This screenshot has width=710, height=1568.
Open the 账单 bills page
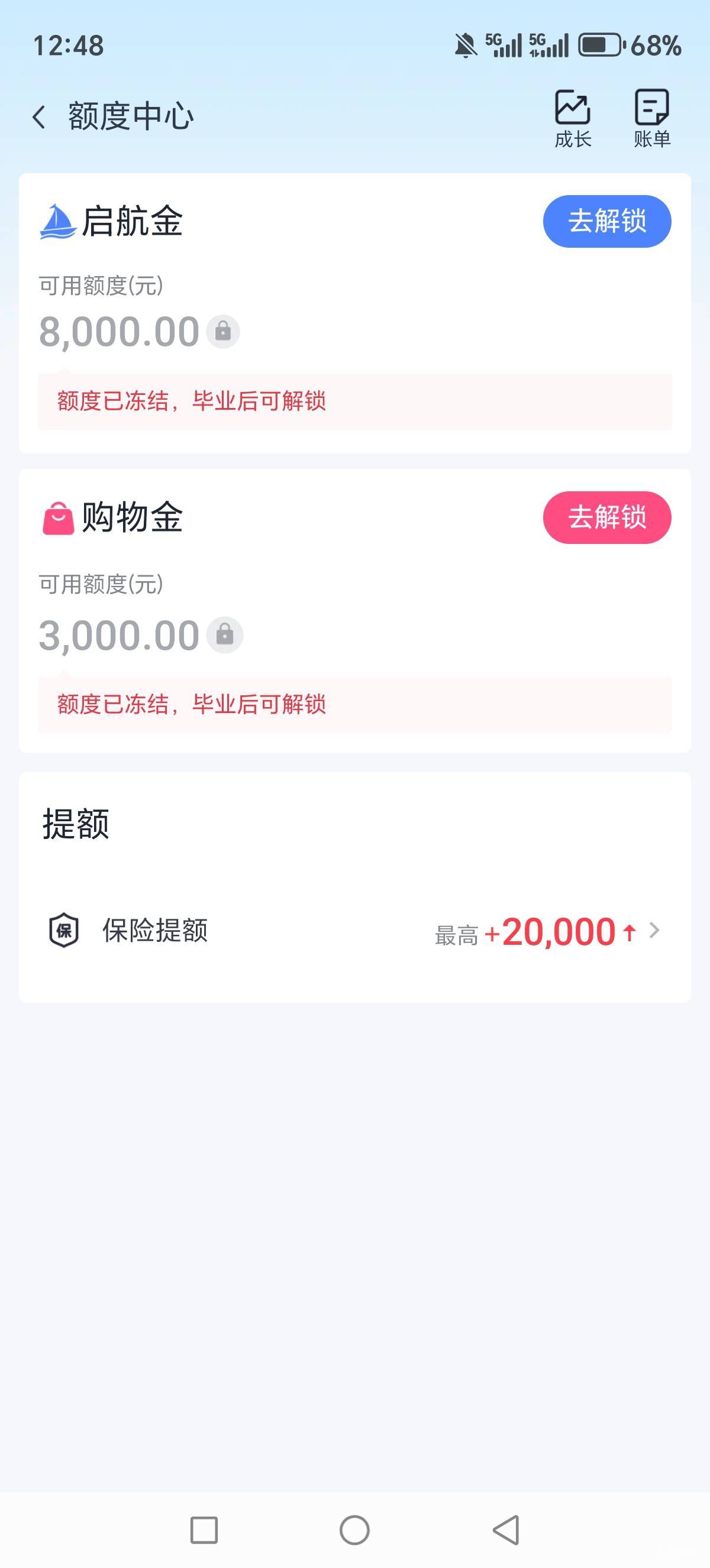[x=651, y=119]
